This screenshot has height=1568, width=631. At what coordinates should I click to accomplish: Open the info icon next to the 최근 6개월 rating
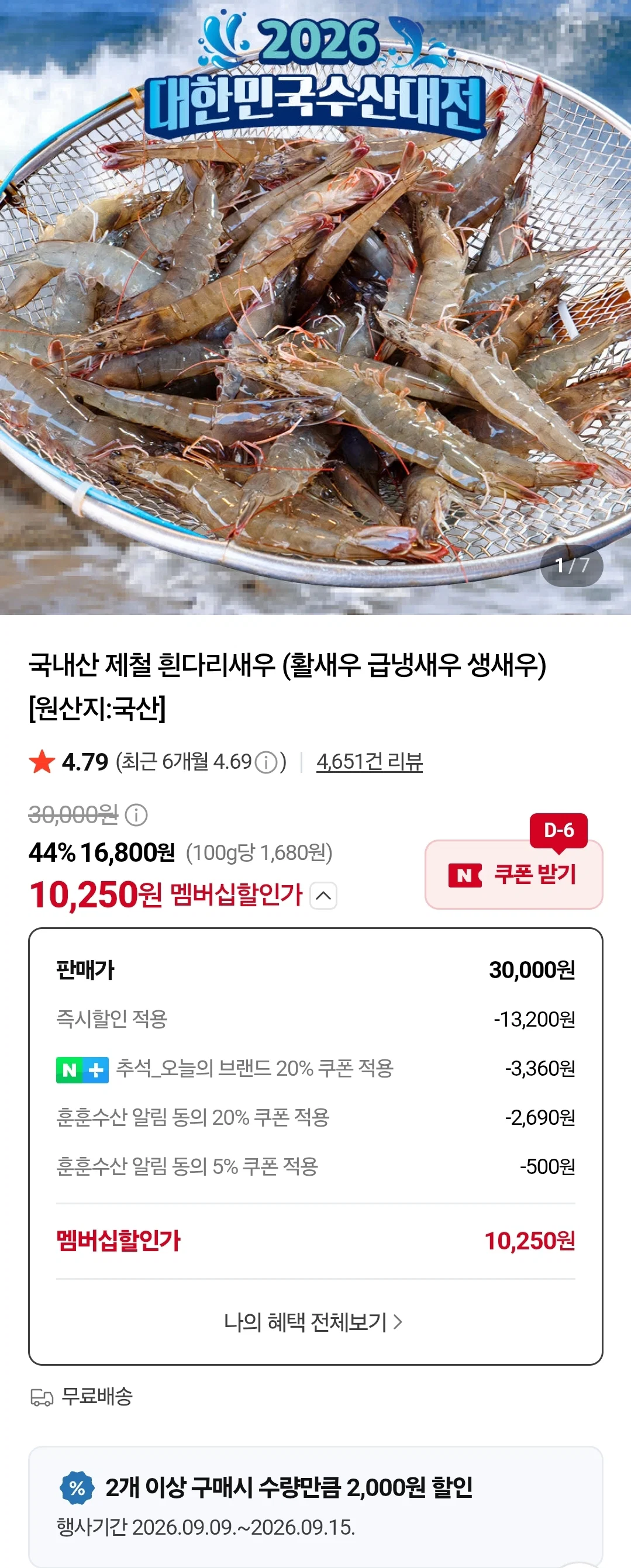[x=266, y=762]
